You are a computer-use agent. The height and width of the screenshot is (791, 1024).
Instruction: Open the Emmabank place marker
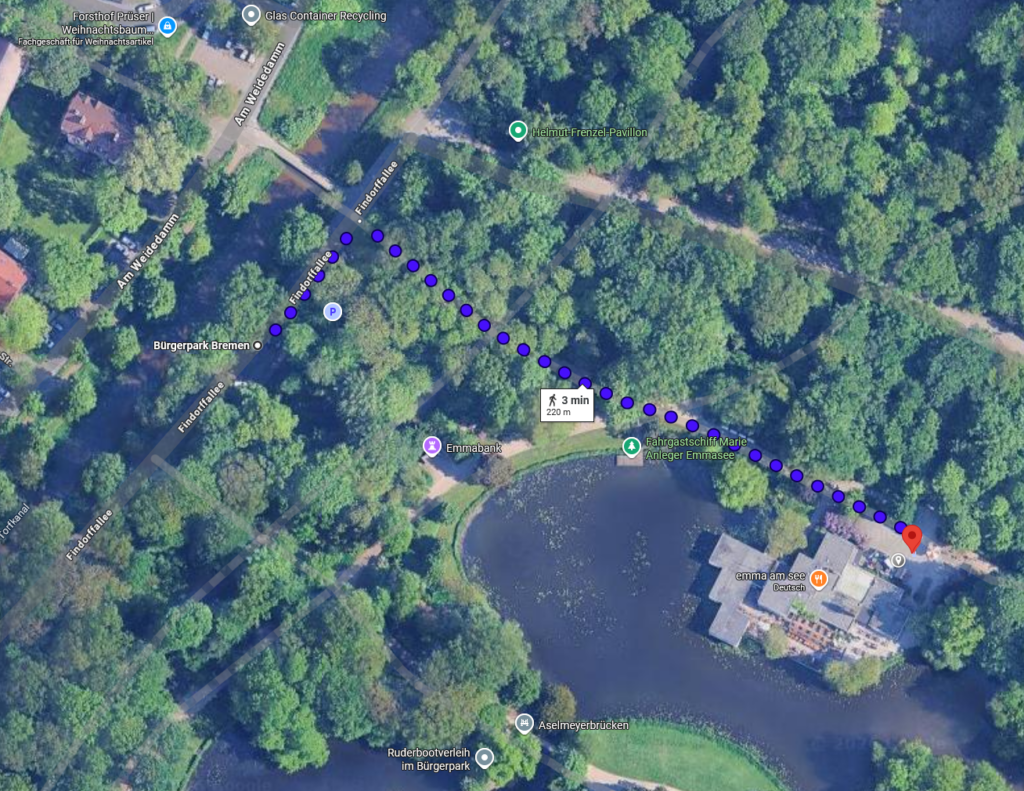[x=431, y=445]
